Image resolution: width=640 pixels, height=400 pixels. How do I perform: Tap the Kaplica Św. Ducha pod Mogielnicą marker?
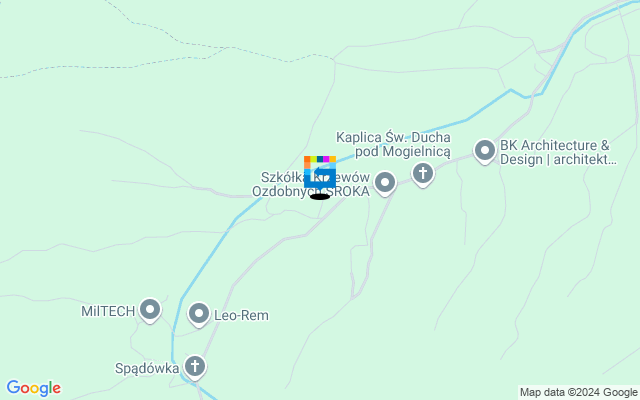[423, 174]
